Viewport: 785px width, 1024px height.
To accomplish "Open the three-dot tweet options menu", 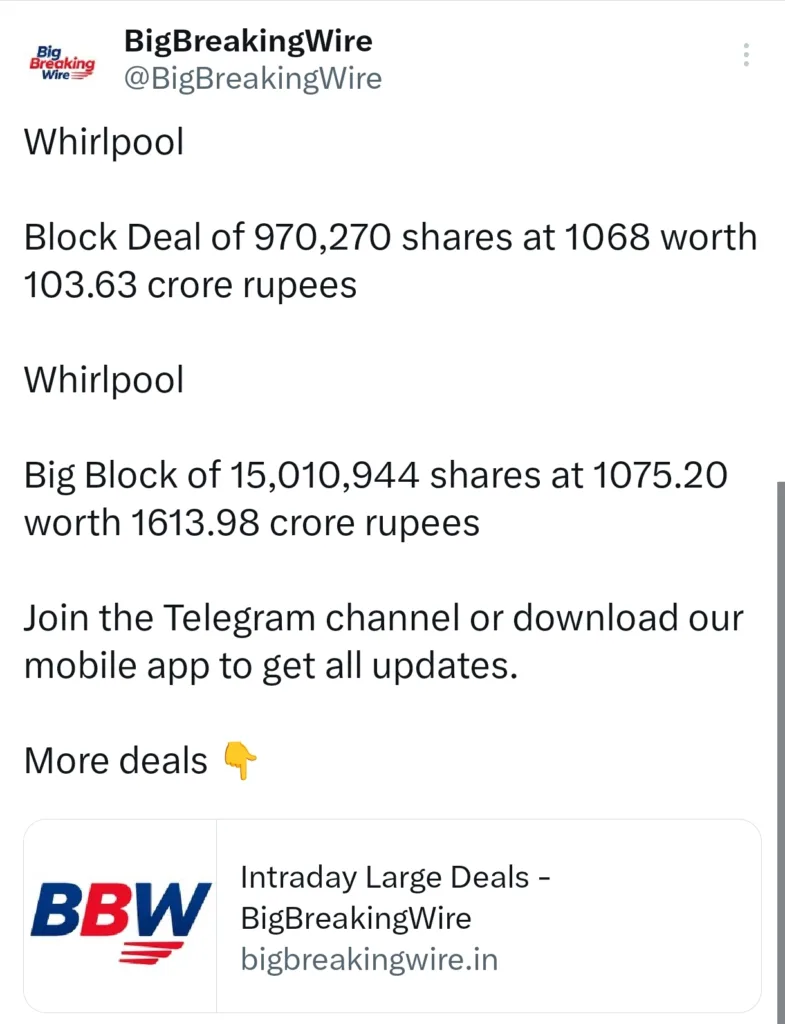I will (745, 55).
